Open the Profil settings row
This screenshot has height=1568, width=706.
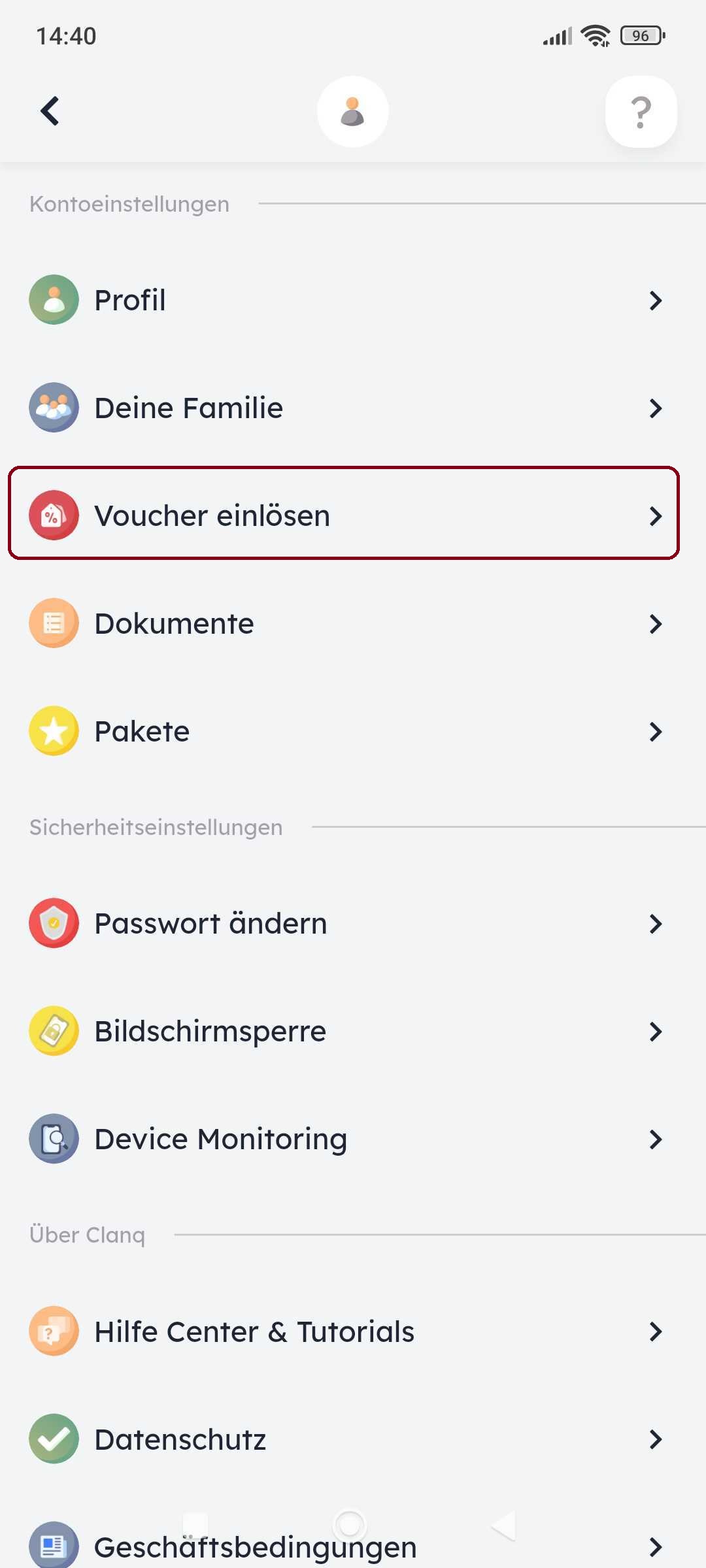coord(353,300)
